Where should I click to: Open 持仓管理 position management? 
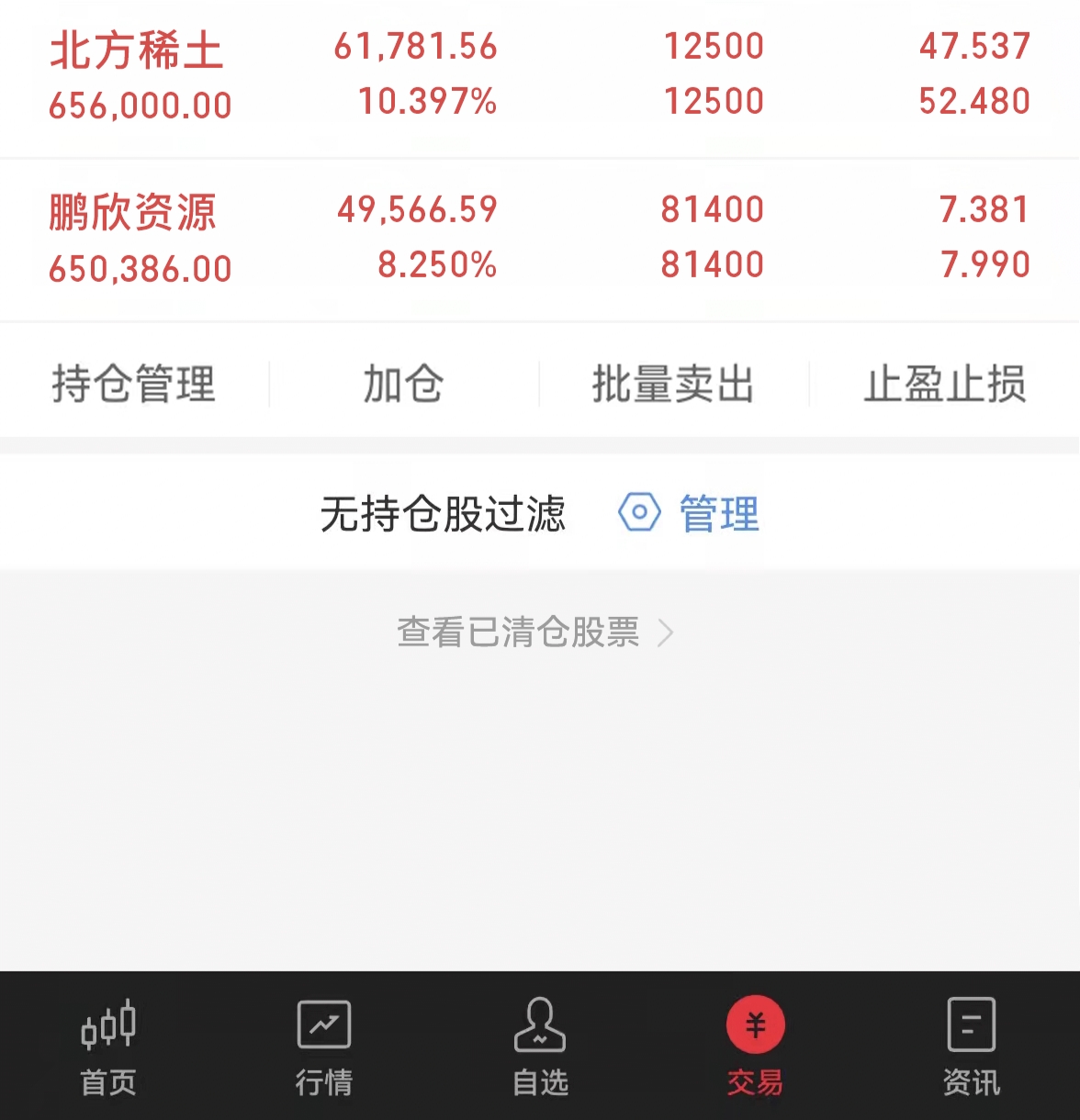(x=133, y=384)
